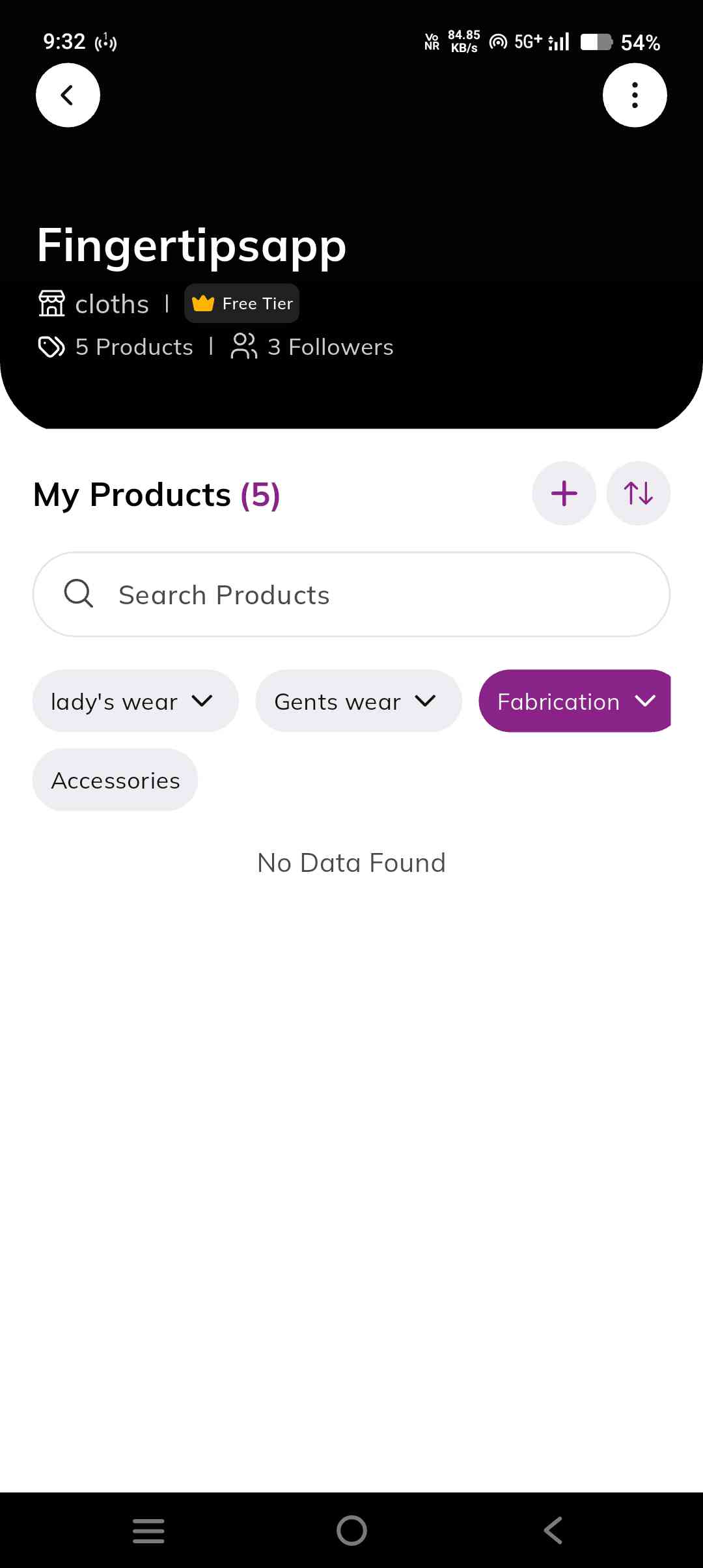Expand the Fabrication category dropdown
Viewport: 703px width, 1568px height.
coord(575,701)
